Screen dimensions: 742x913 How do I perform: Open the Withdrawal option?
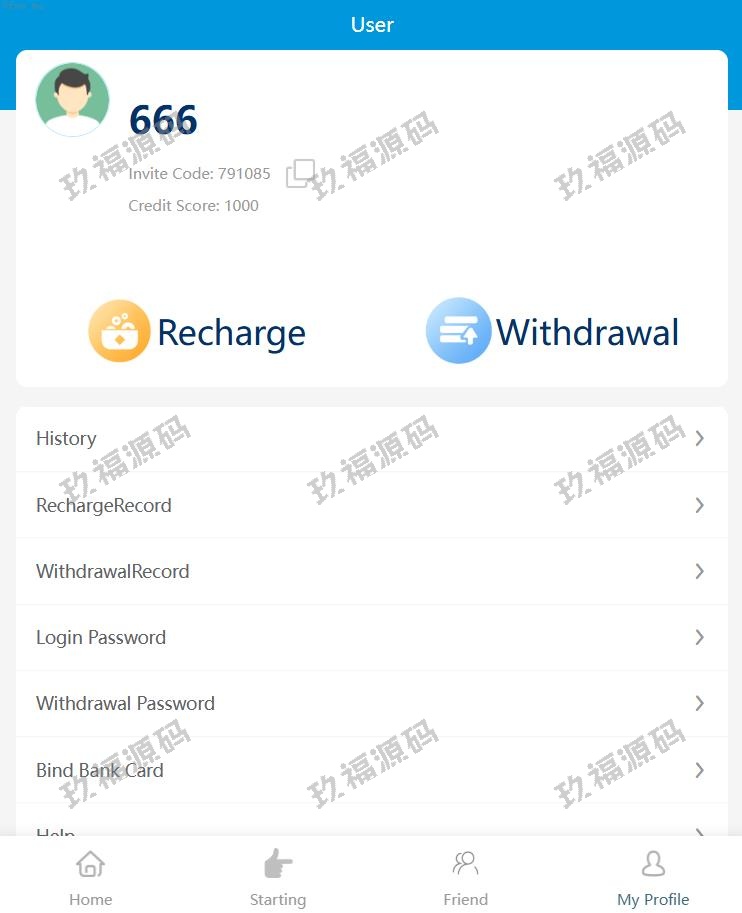pos(553,332)
